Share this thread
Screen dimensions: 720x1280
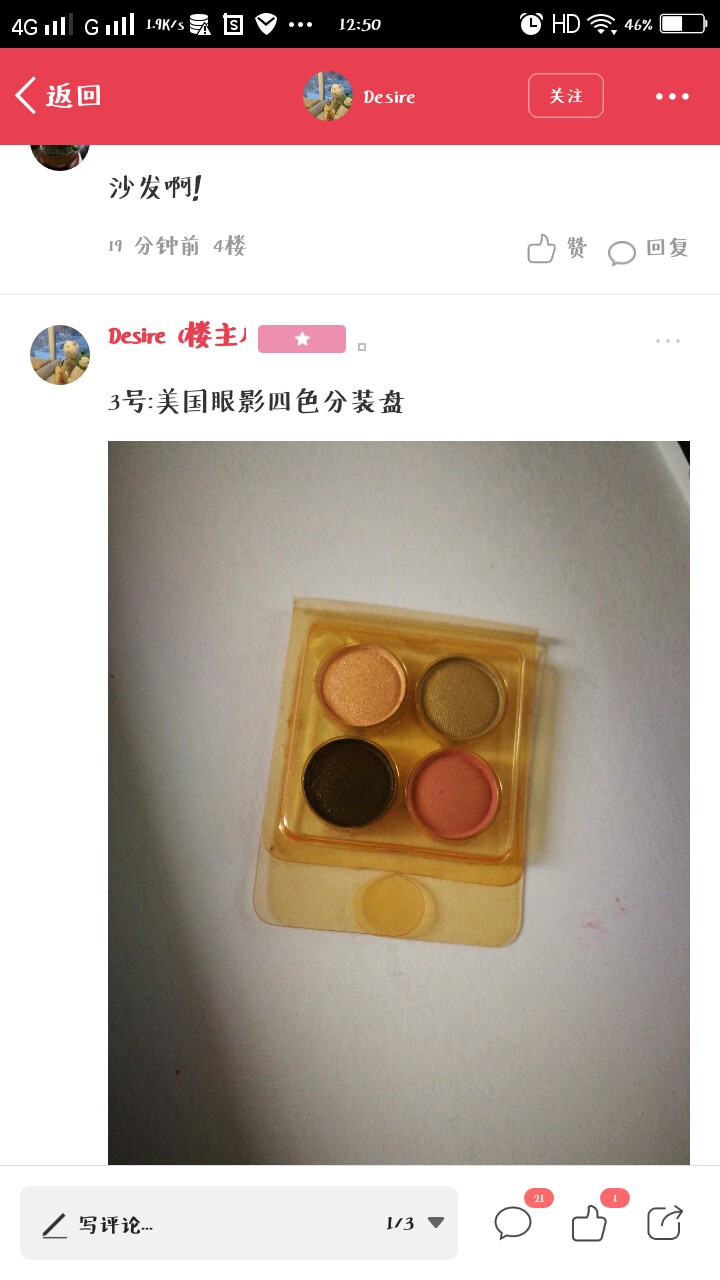click(665, 1222)
